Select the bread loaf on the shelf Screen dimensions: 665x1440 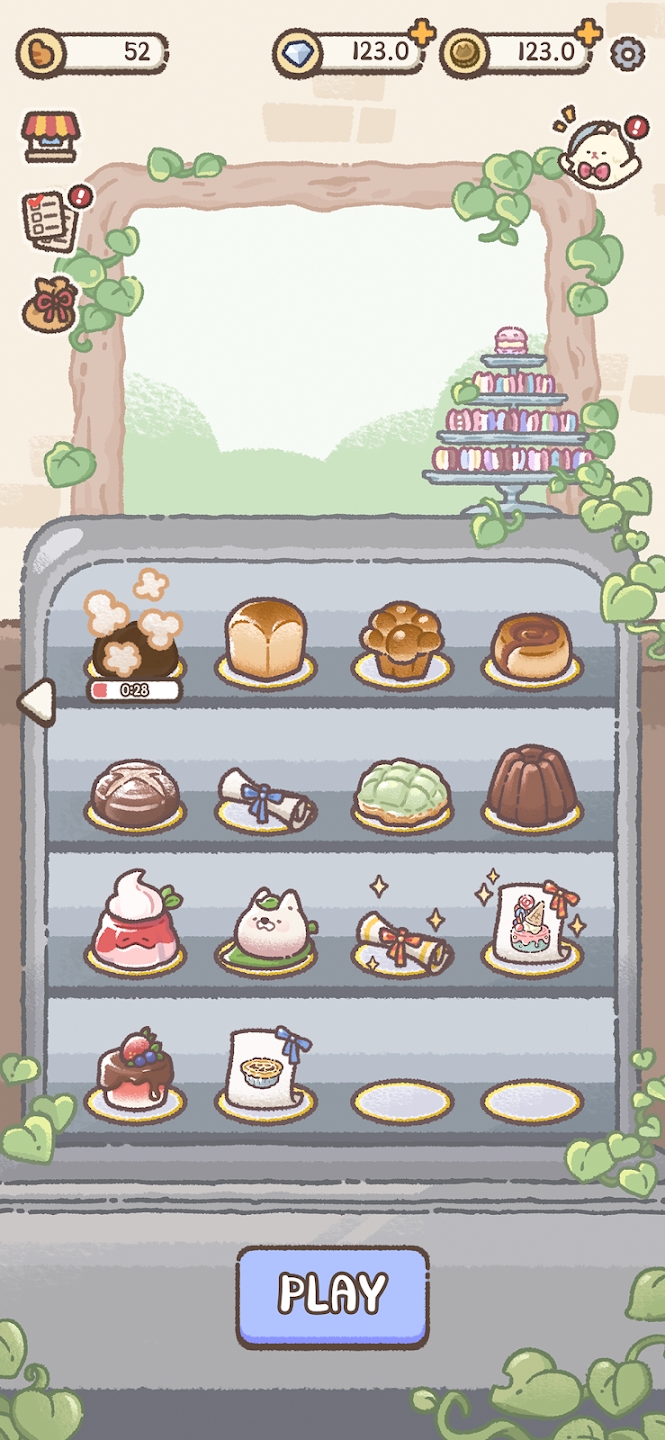pos(265,640)
